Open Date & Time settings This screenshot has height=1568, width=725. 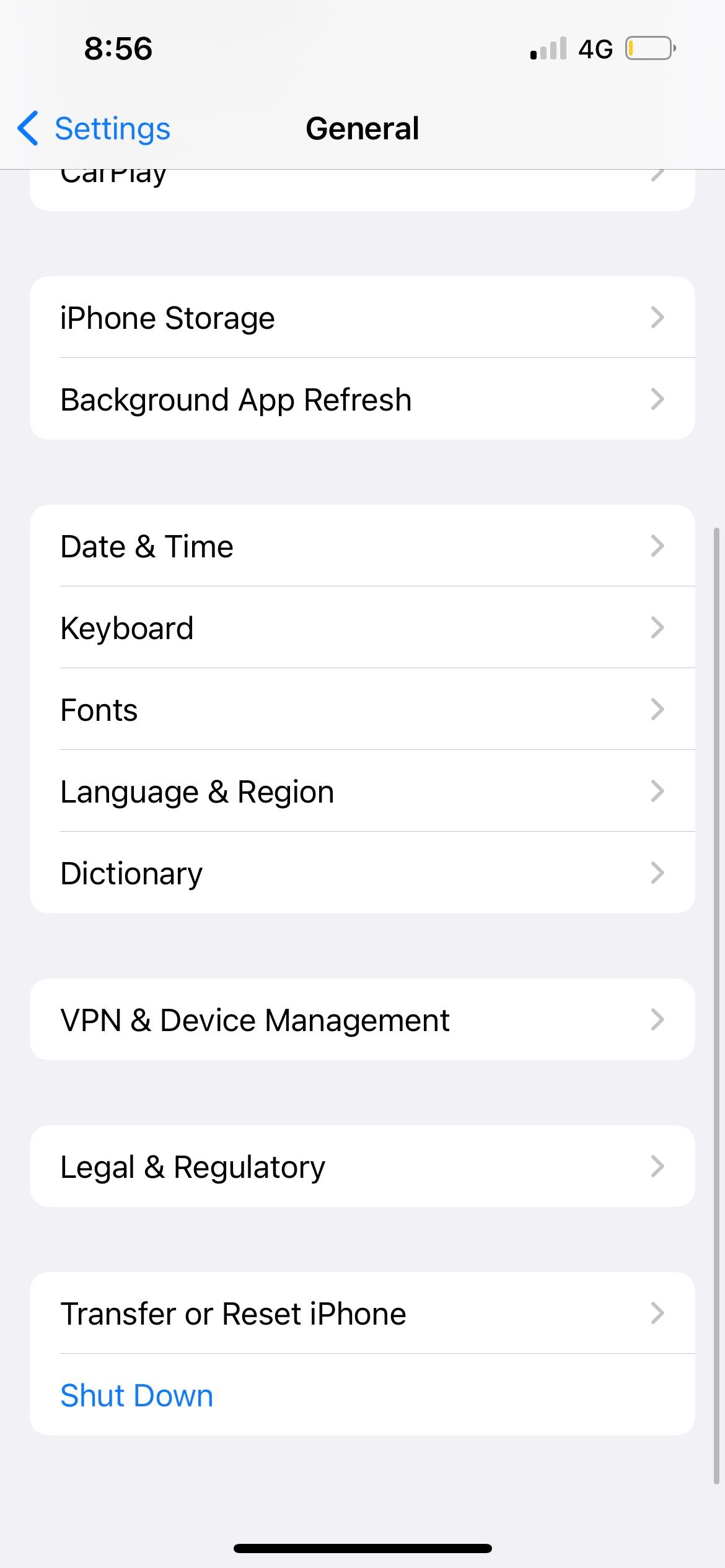click(362, 546)
